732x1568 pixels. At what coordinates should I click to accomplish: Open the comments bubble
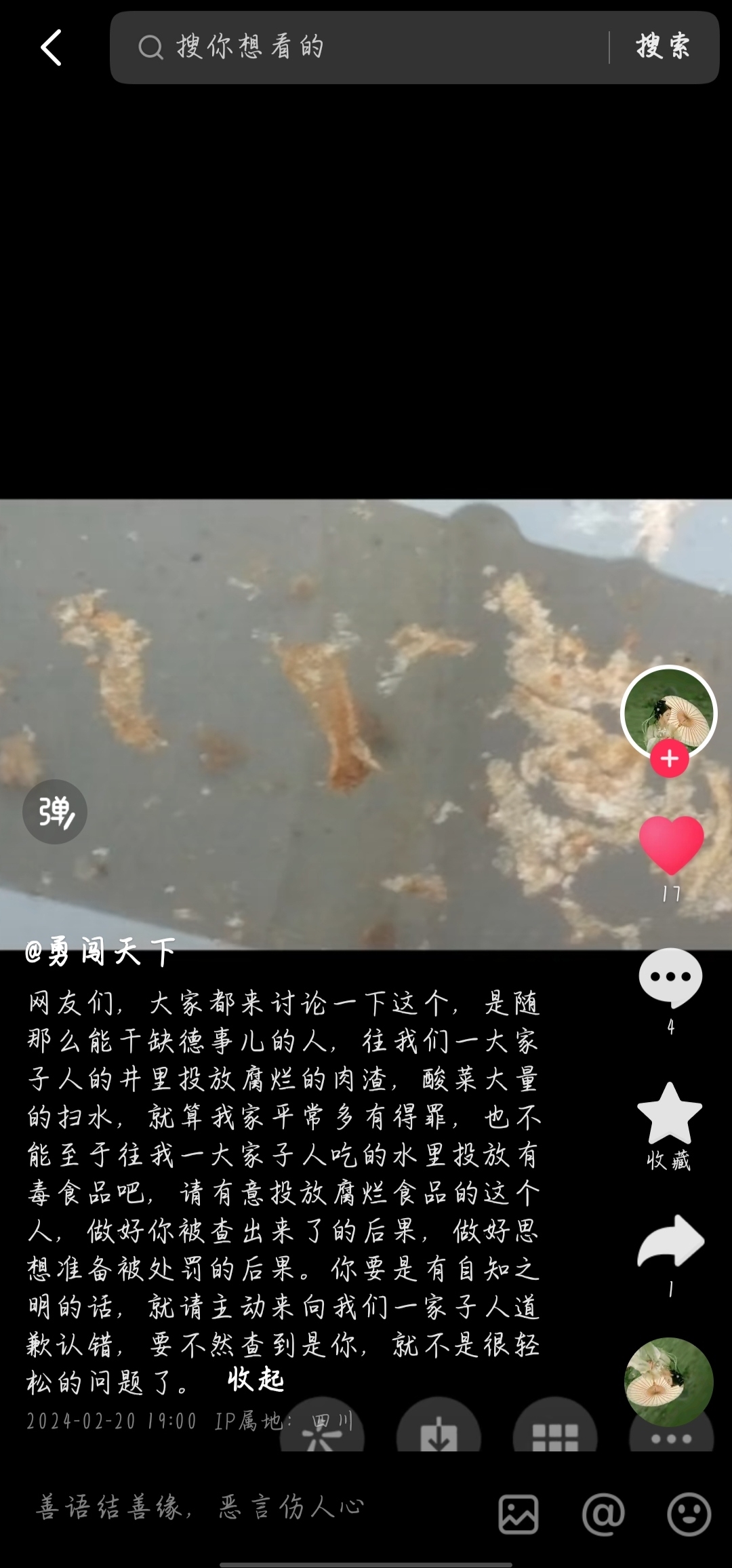click(670, 977)
